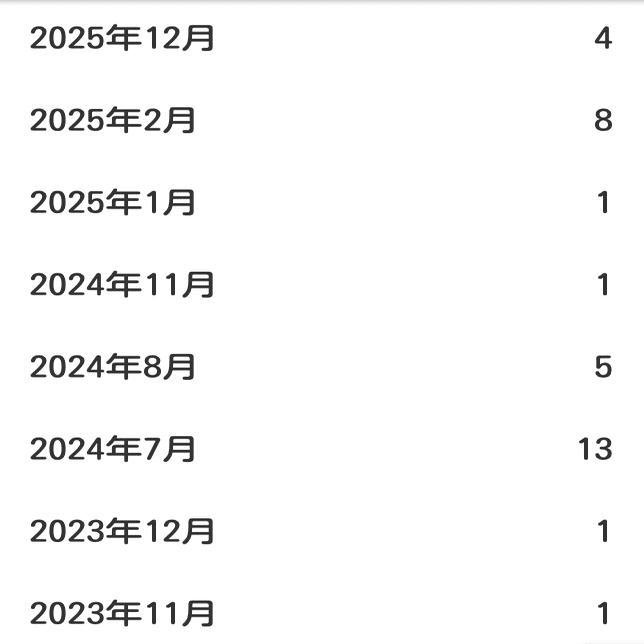Tap the 2024年8月 entry

[113, 368]
